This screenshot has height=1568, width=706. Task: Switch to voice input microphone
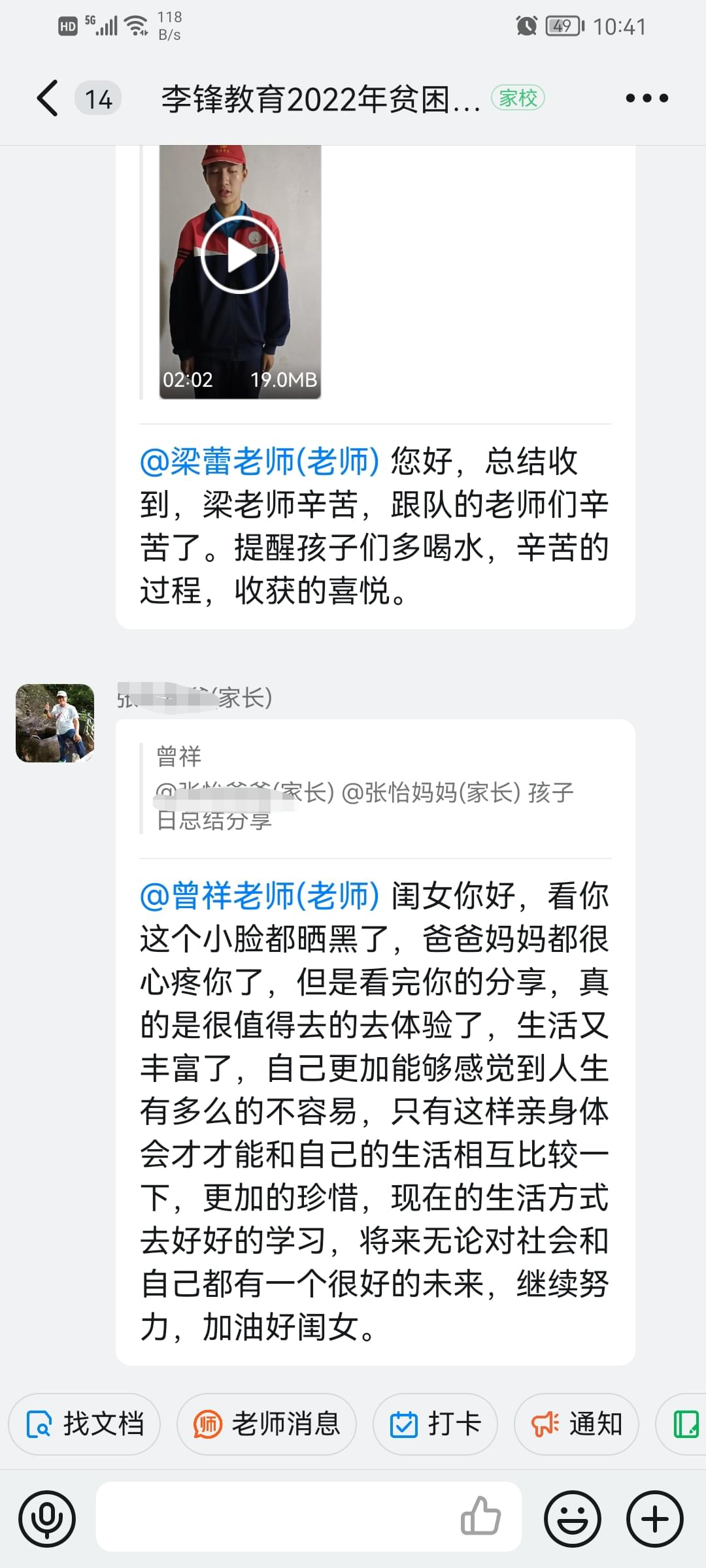coord(47,1520)
